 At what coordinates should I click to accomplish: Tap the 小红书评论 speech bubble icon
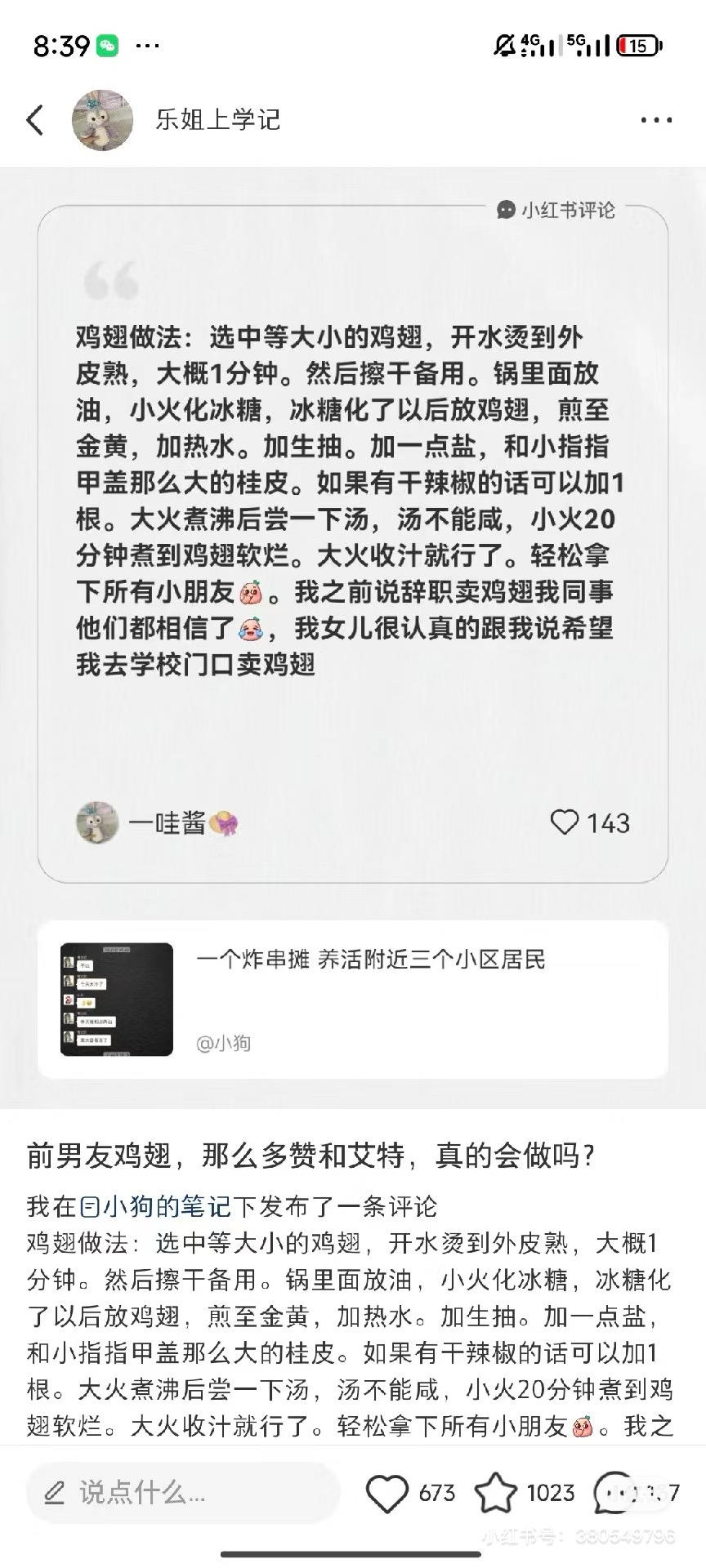[x=505, y=210]
